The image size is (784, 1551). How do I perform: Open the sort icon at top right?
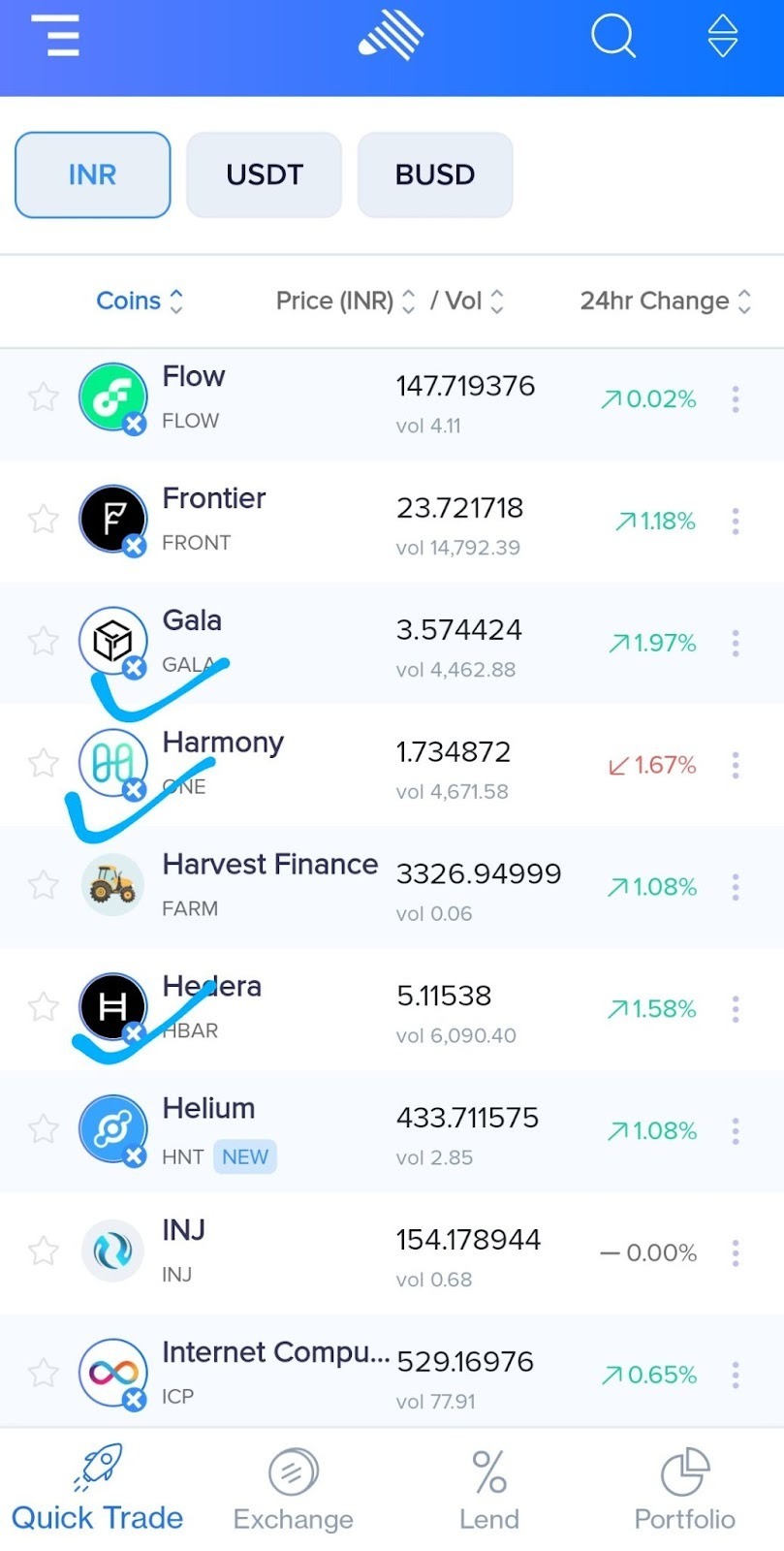721,37
